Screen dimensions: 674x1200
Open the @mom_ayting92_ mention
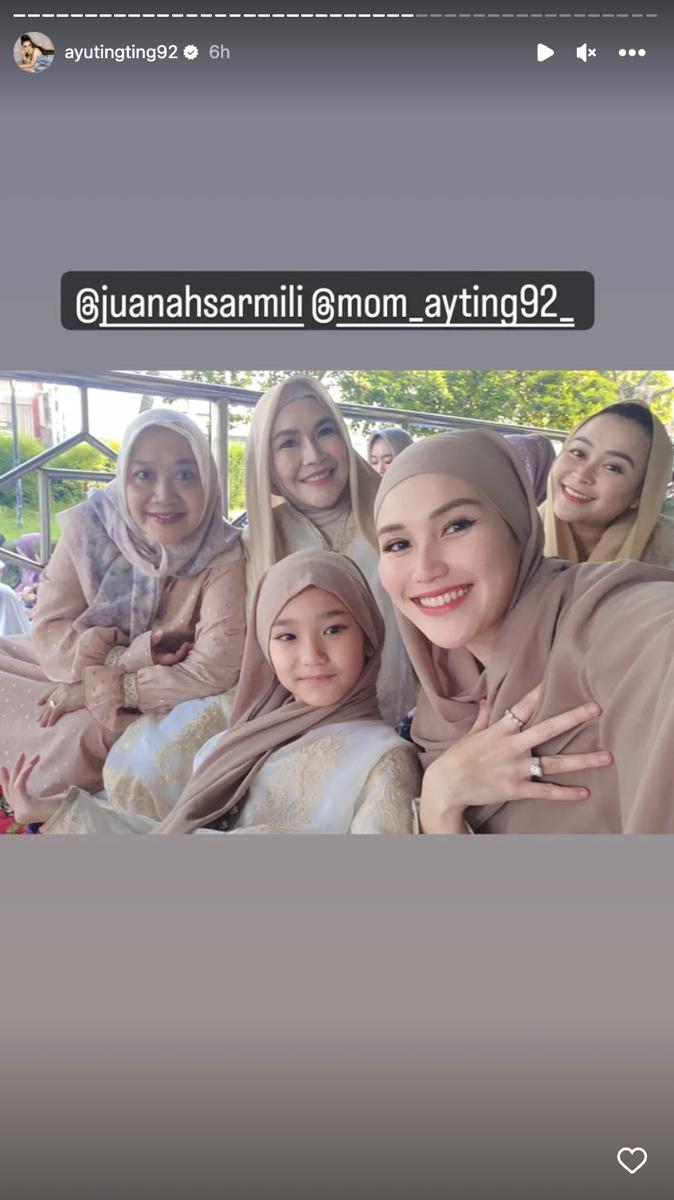tap(443, 301)
